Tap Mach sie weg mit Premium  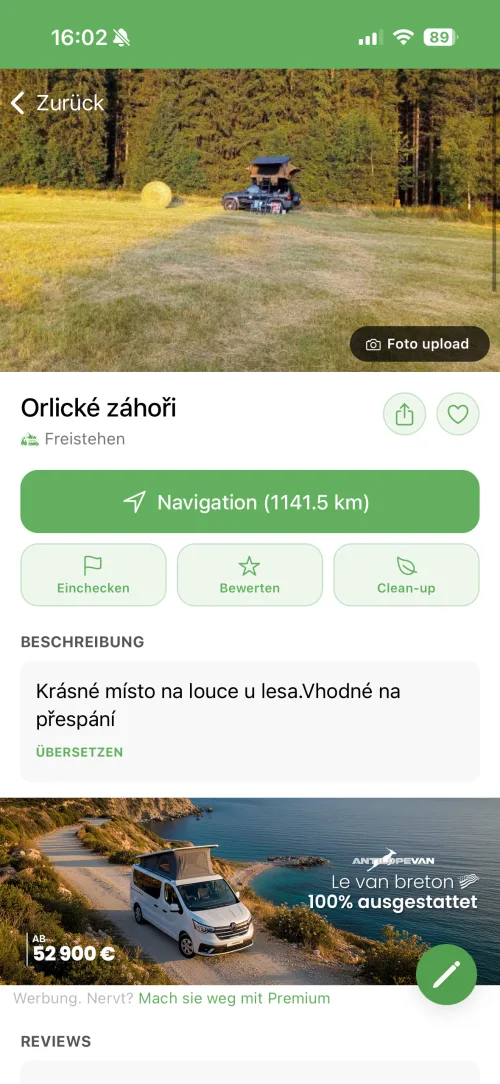(x=234, y=998)
